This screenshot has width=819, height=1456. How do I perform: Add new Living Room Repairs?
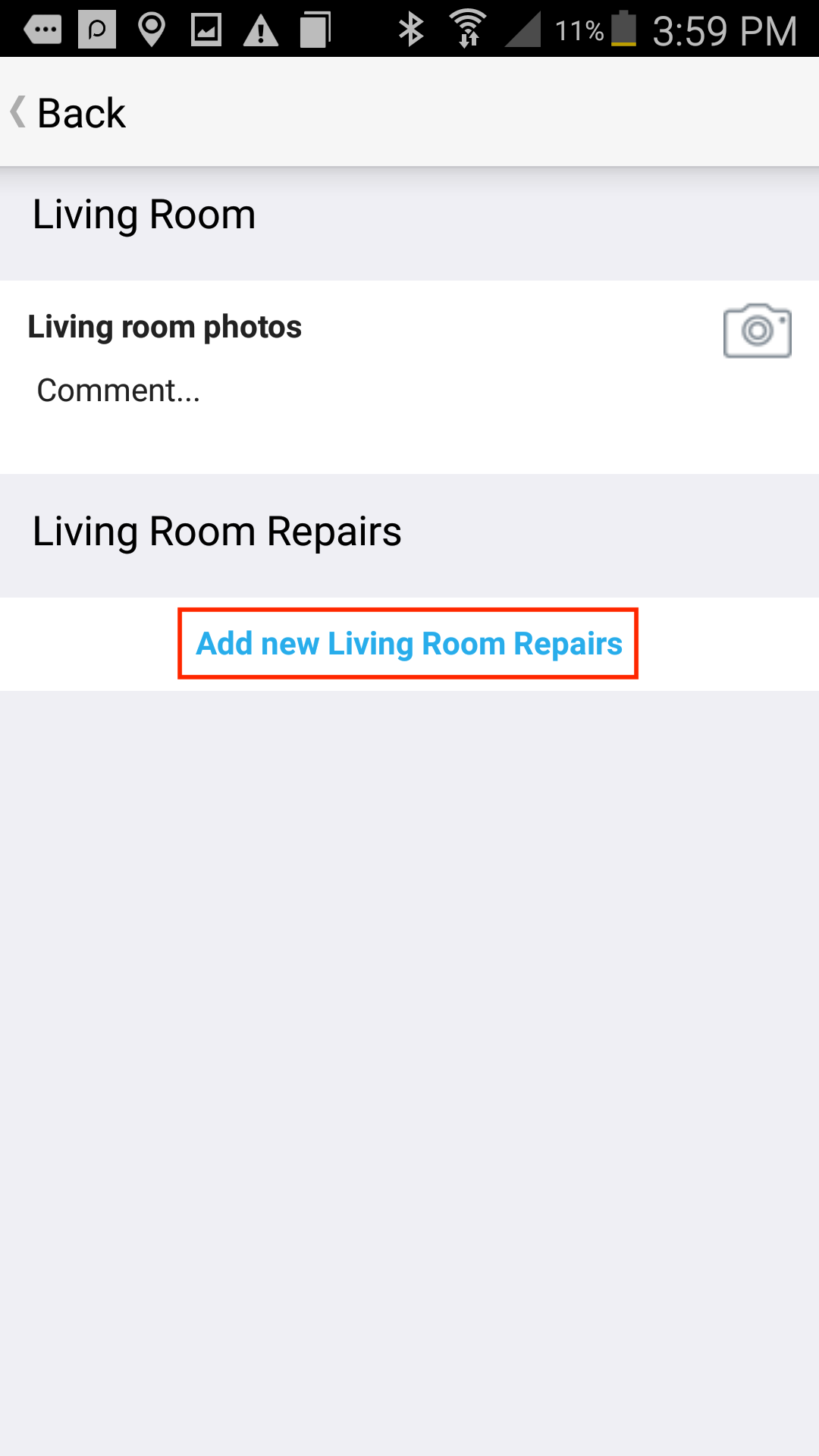point(409,644)
